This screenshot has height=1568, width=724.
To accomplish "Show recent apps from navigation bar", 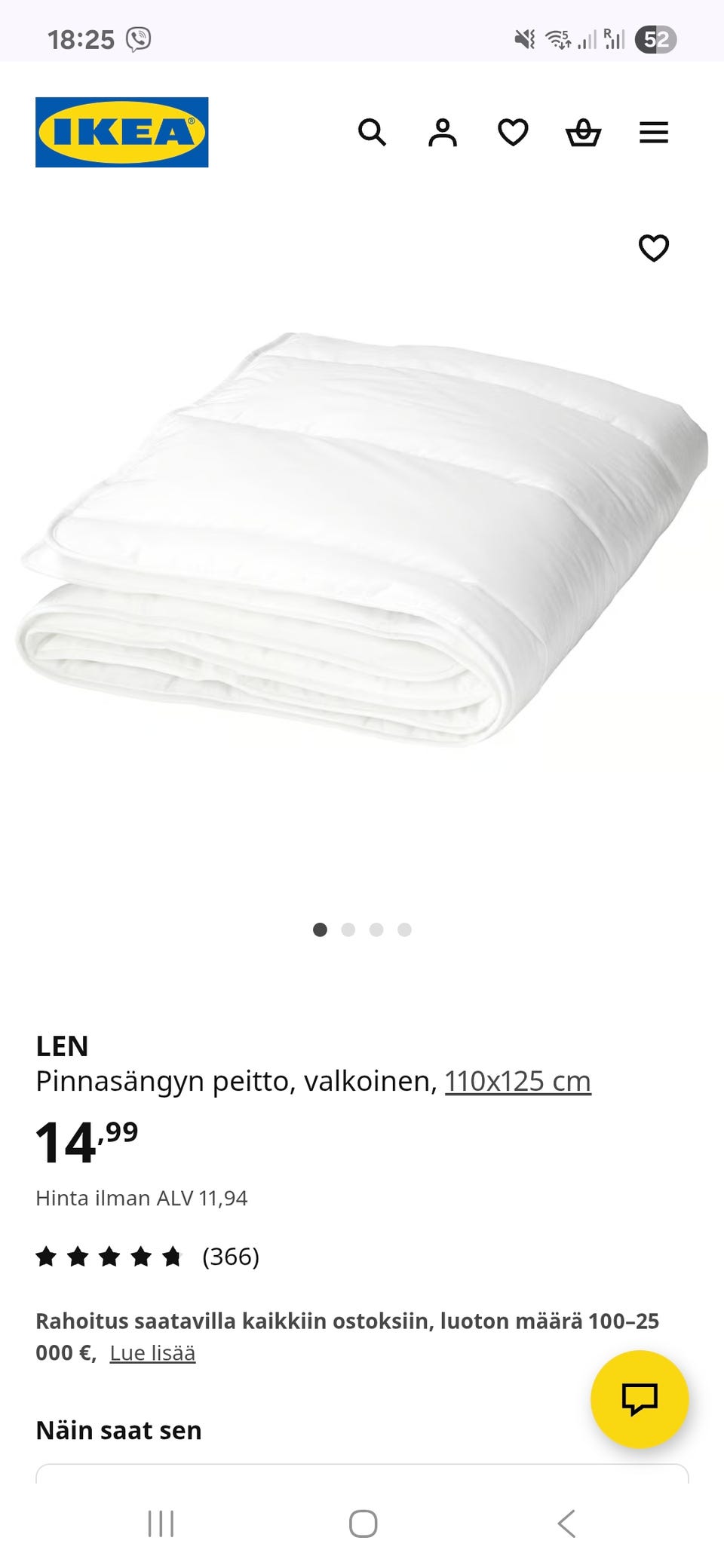I will tap(161, 1524).
